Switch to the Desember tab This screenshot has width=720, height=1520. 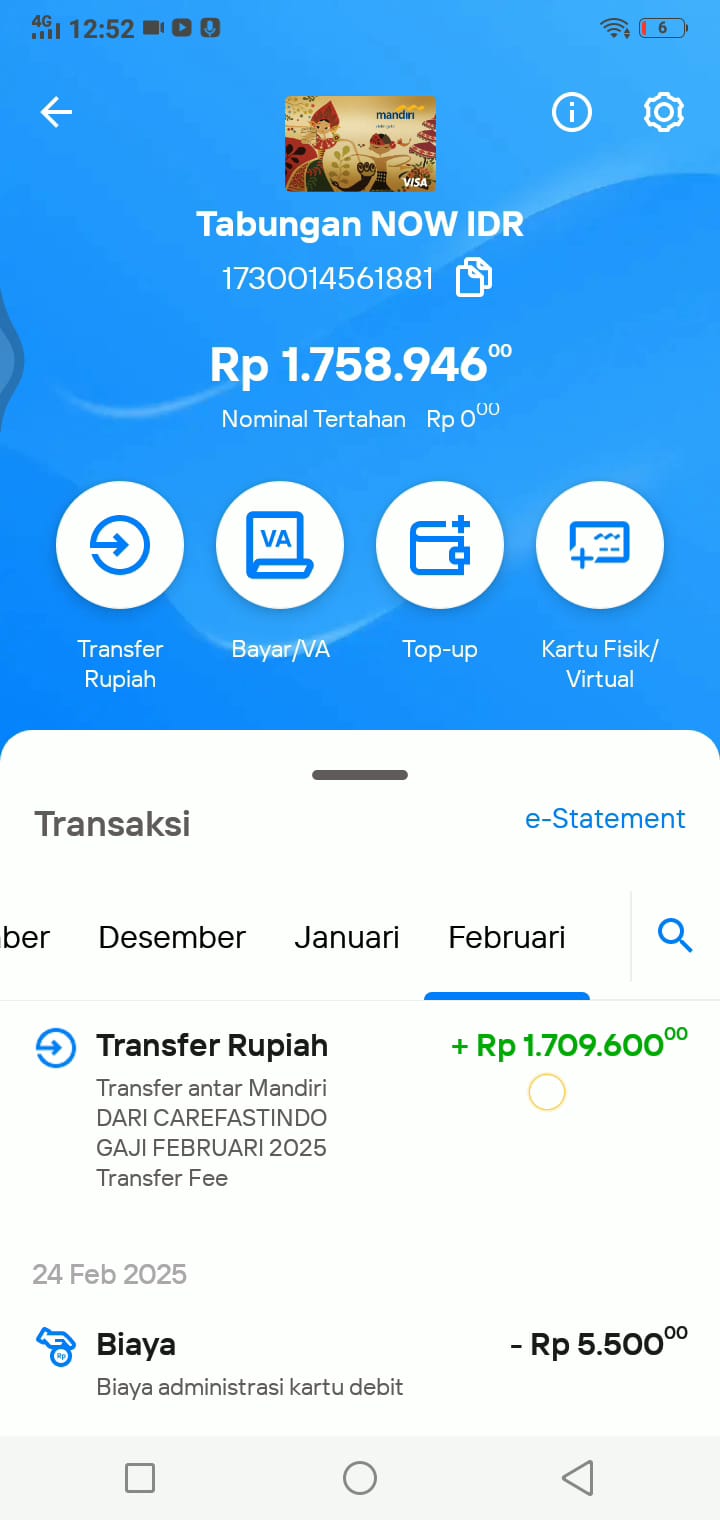(x=172, y=937)
